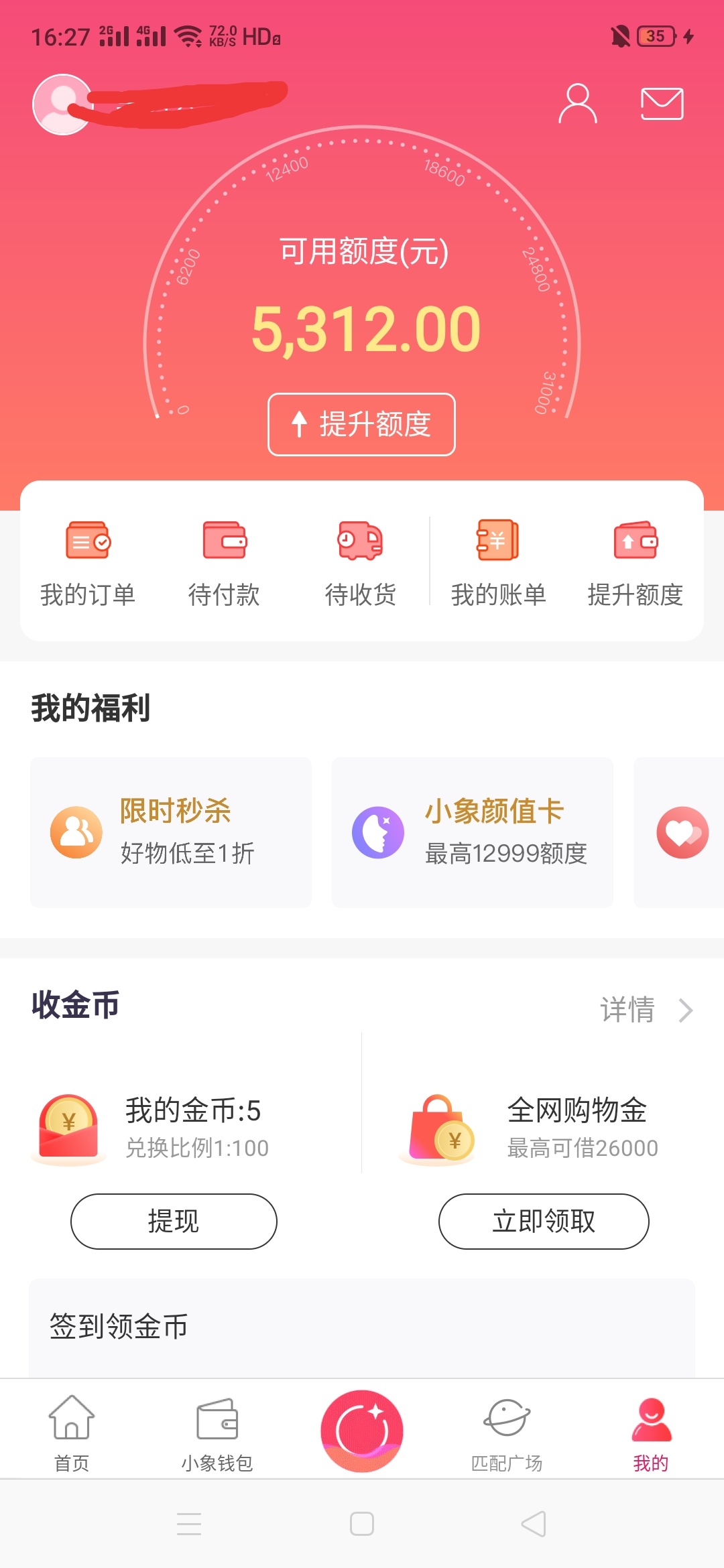Select the 我的 tab

pos(651,1433)
